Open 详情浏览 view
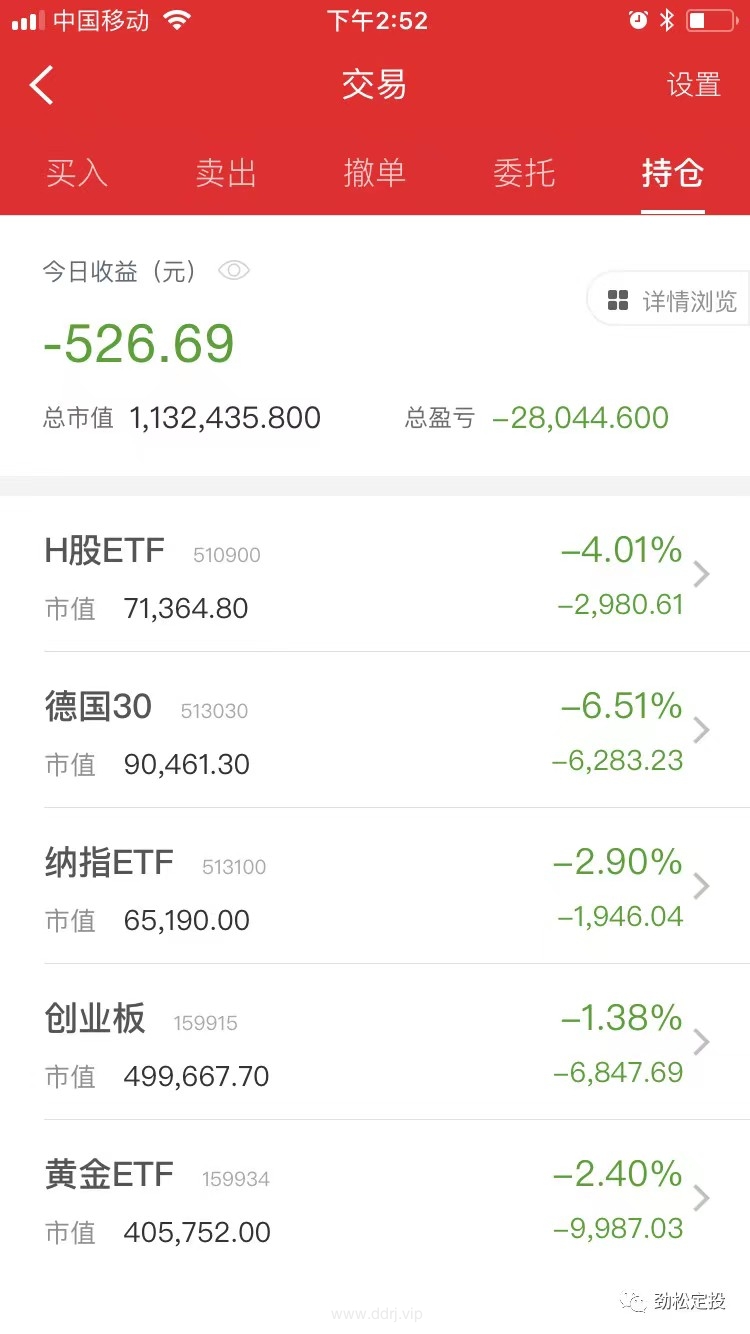This screenshot has width=750, height=1334. point(670,300)
